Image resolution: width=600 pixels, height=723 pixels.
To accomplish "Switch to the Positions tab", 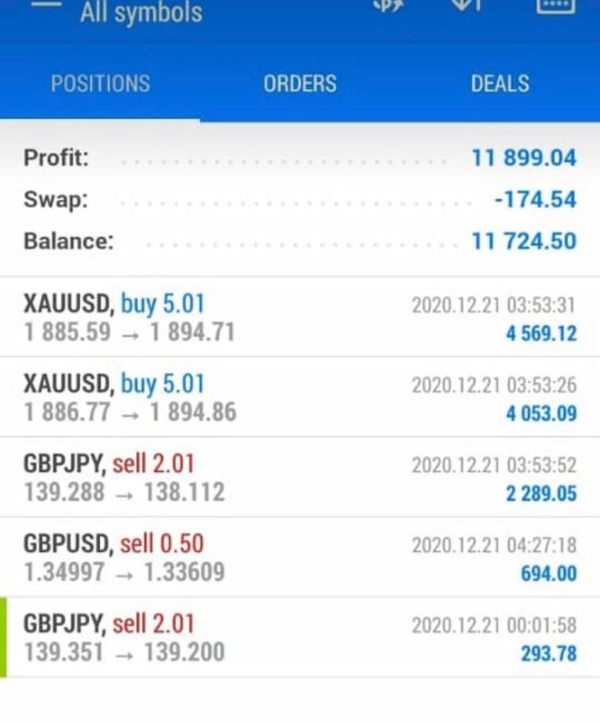I will (x=100, y=84).
